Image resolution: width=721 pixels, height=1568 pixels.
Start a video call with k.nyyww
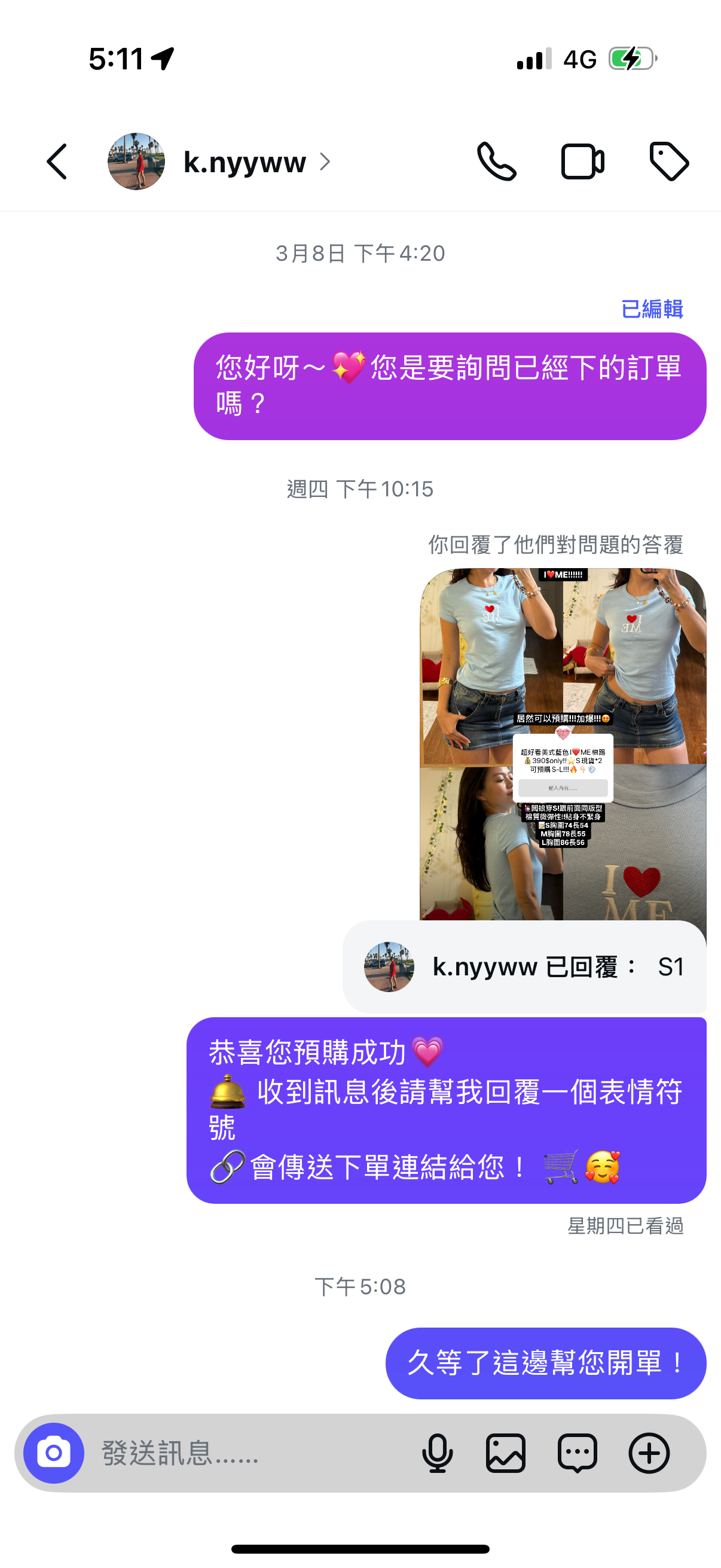(x=582, y=162)
